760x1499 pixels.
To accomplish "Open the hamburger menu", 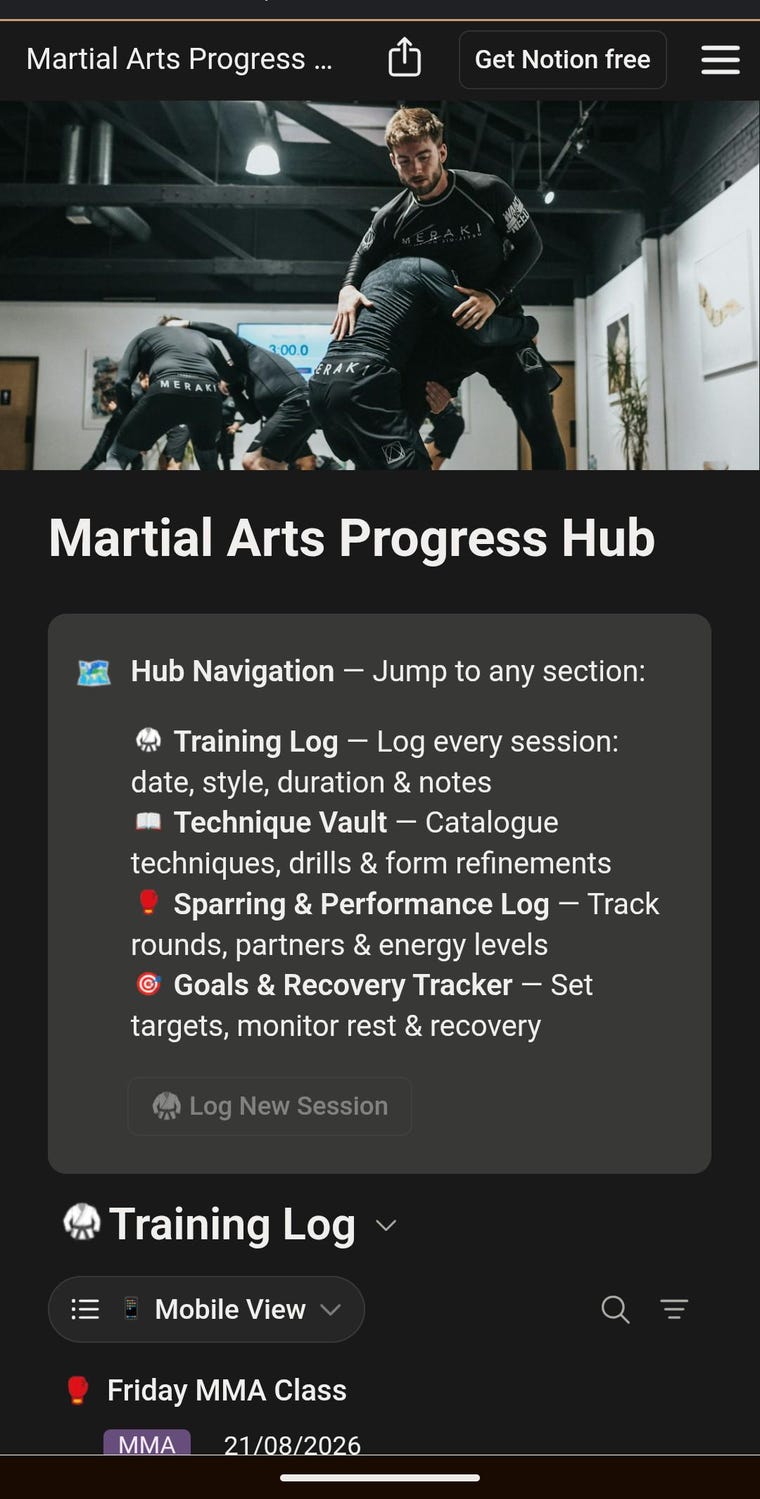I will pyautogui.click(x=720, y=59).
